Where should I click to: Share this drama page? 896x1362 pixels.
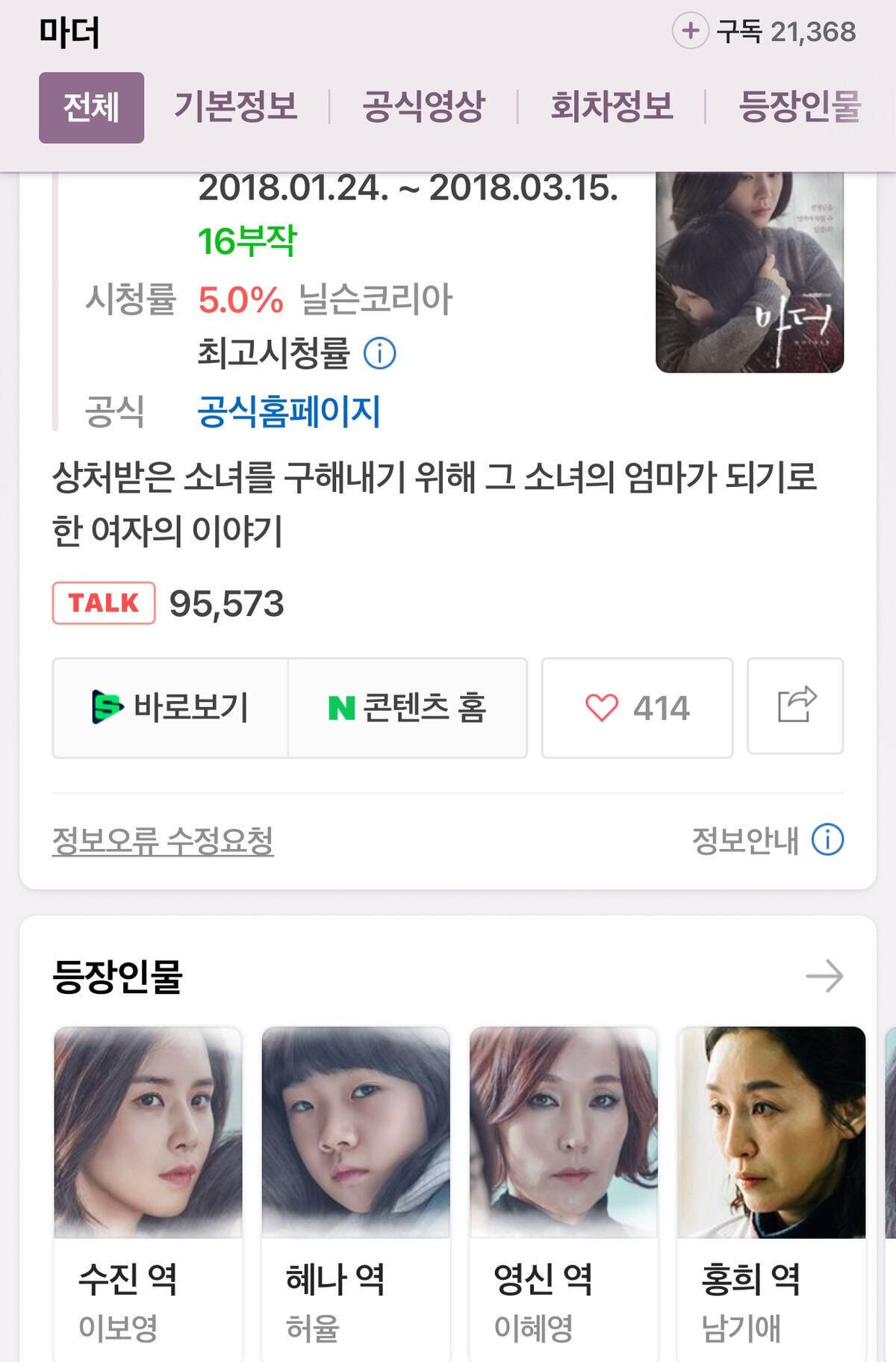tap(795, 706)
